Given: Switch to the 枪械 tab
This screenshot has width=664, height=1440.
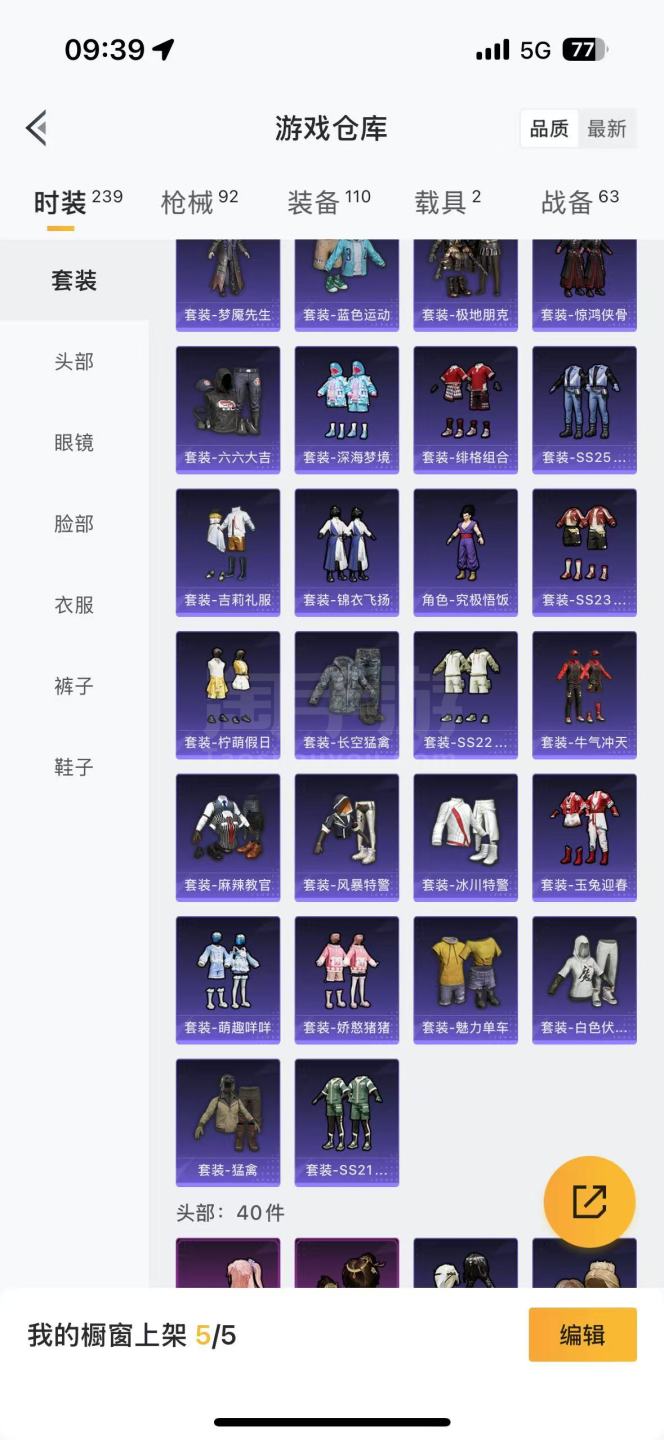Looking at the screenshot, I should [199, 202].
